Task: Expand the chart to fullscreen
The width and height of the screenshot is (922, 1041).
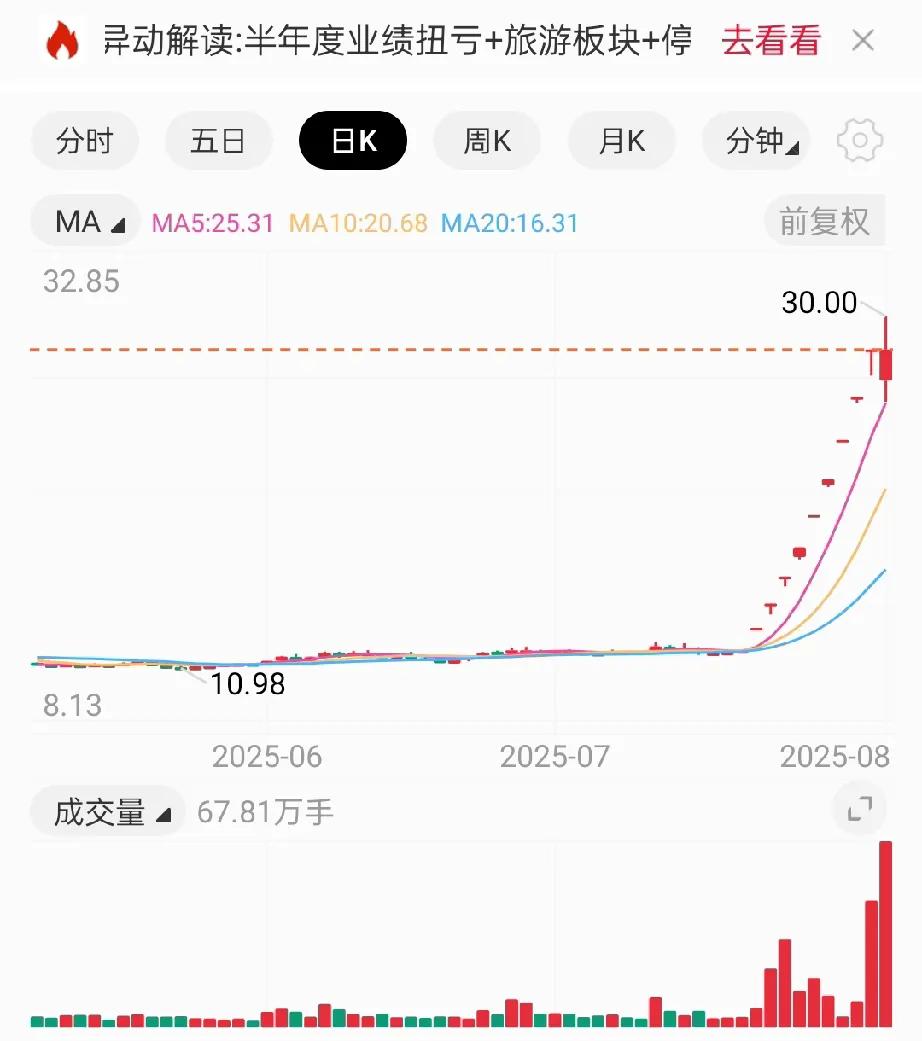Action: click(x=860, y=809)
